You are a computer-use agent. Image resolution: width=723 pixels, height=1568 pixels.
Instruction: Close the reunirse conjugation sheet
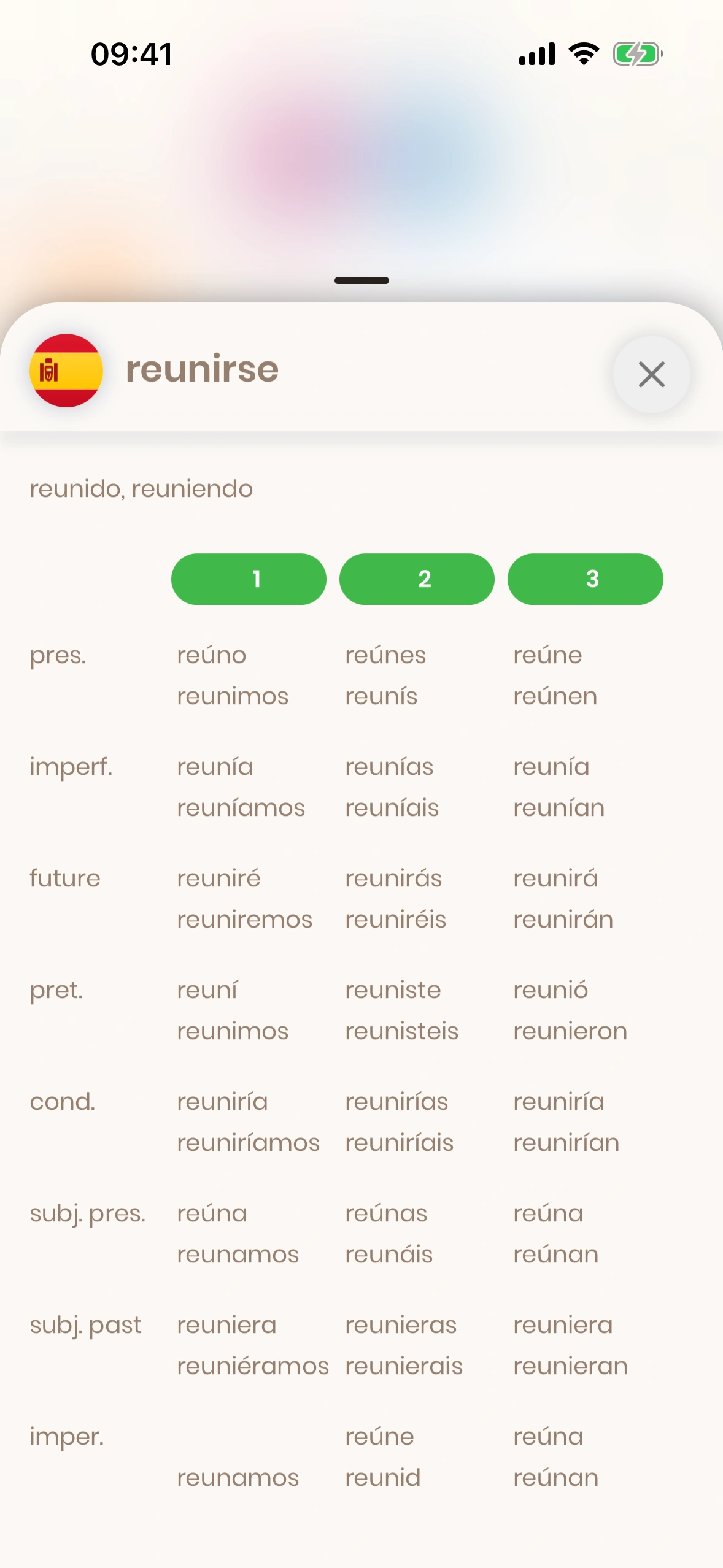click(651, 374)
